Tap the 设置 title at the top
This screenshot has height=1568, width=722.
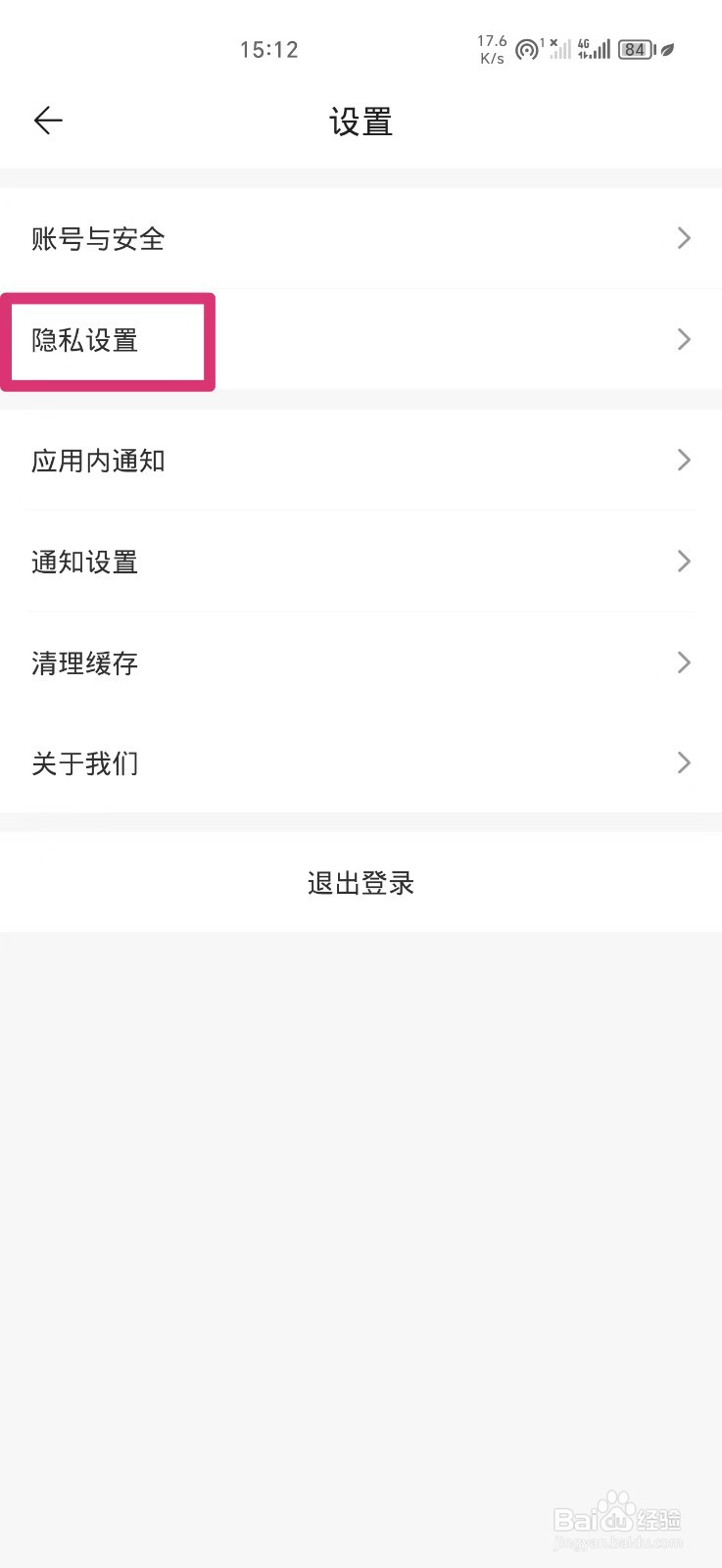(x=361, y=120)
